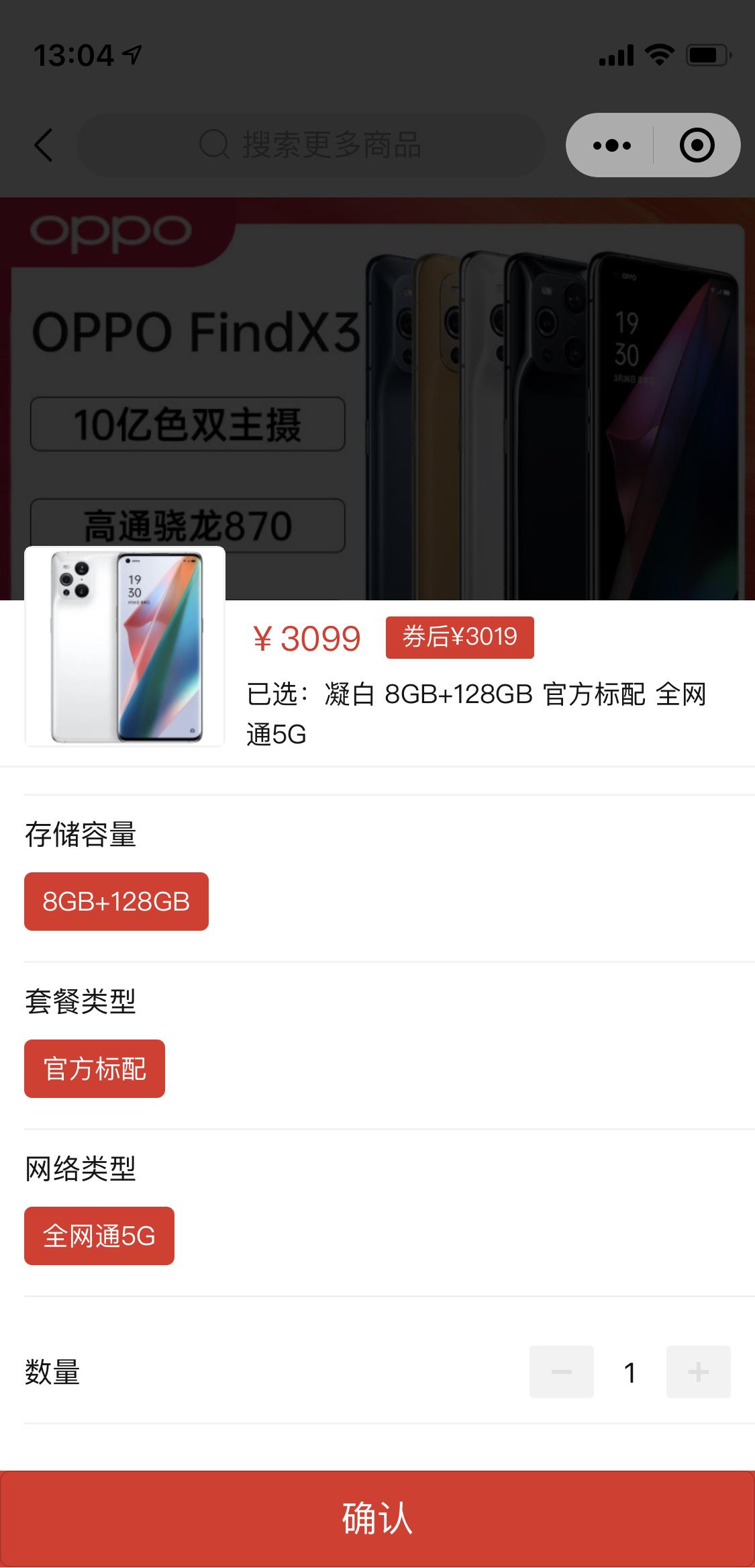Tap the white OPPO Find X3 product thumbnail

click(125, 646)
